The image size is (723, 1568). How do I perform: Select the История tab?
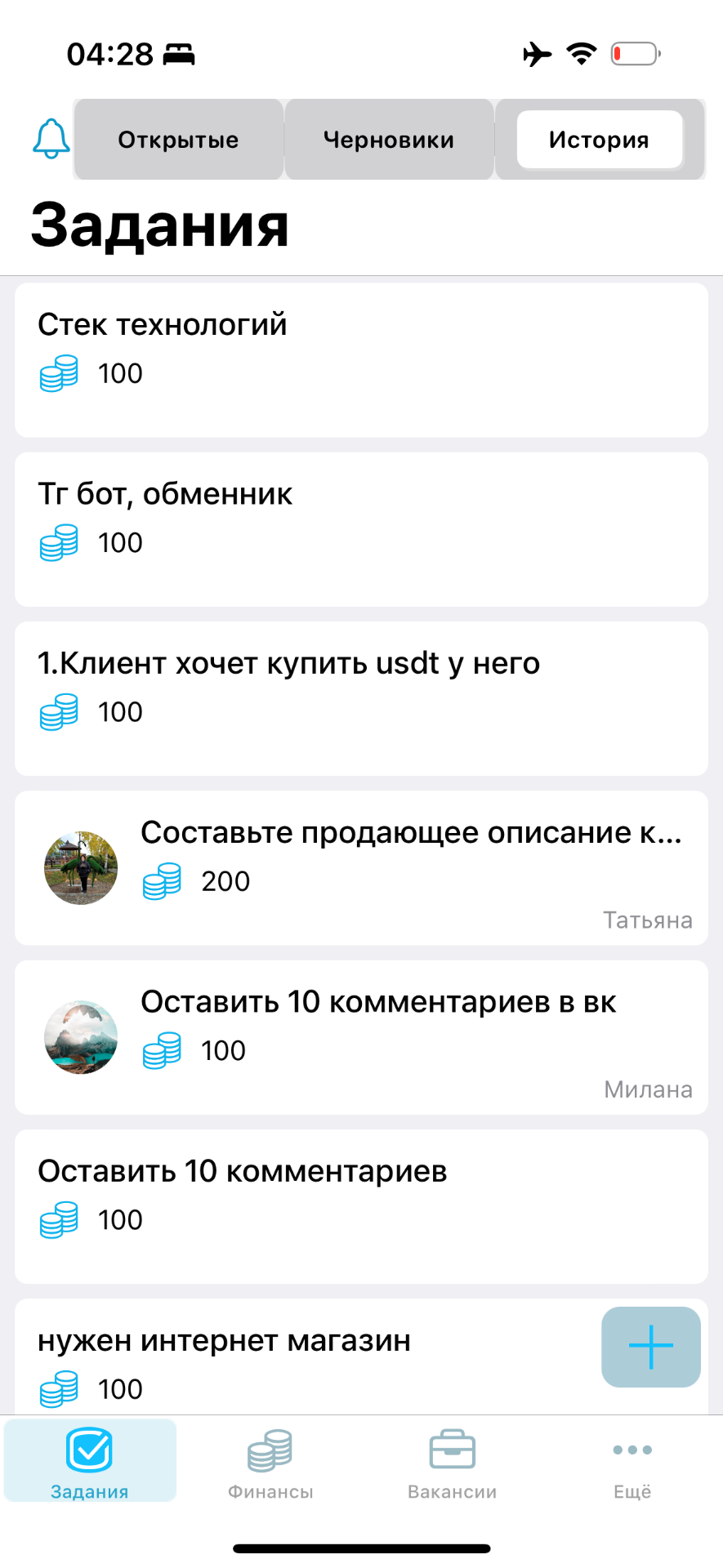[x=599, y=139]
